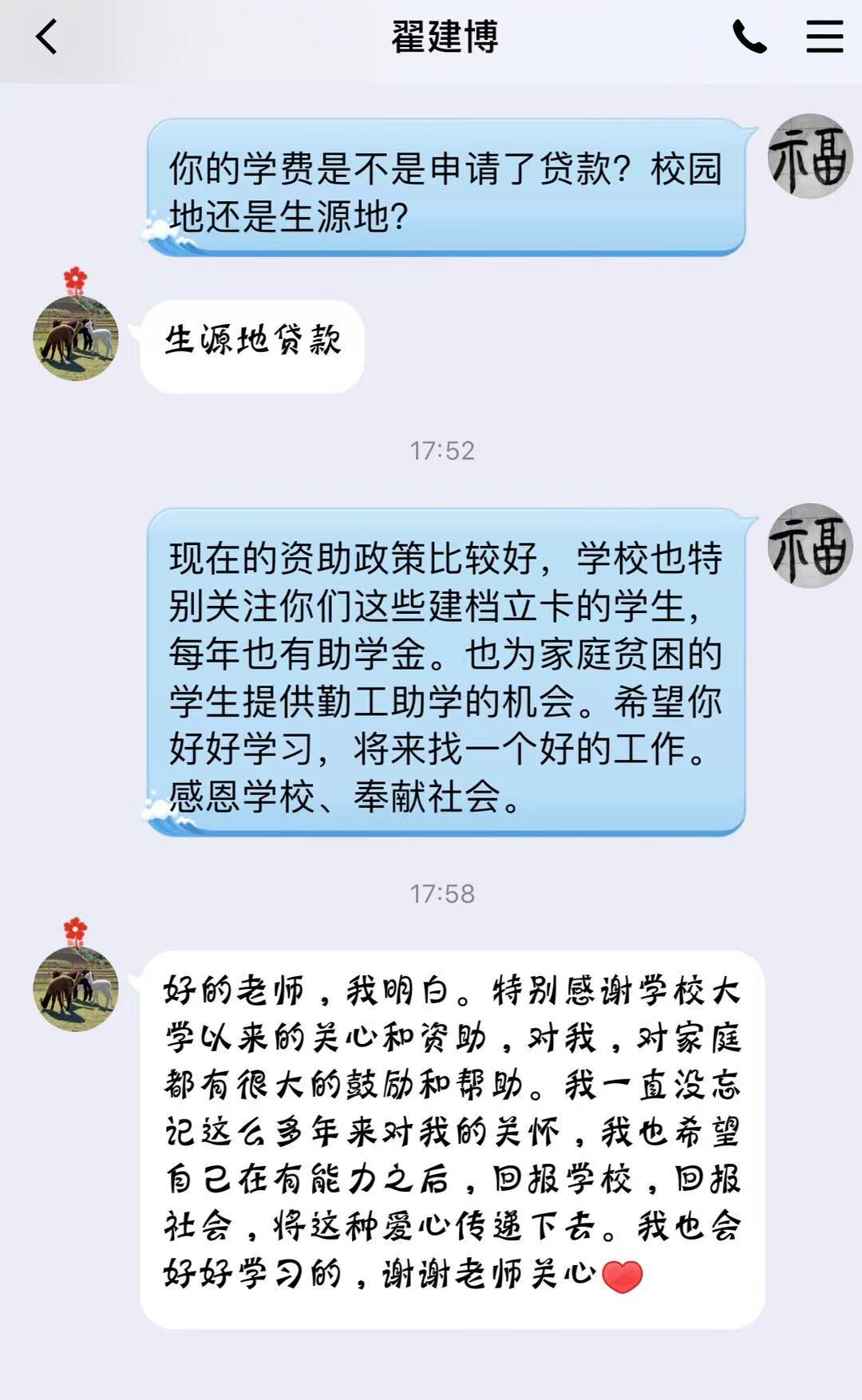Image resolution: width=862 pixels, height=1400 pixels.
Task: Open the chat settings menu
Action: [824, 37]
